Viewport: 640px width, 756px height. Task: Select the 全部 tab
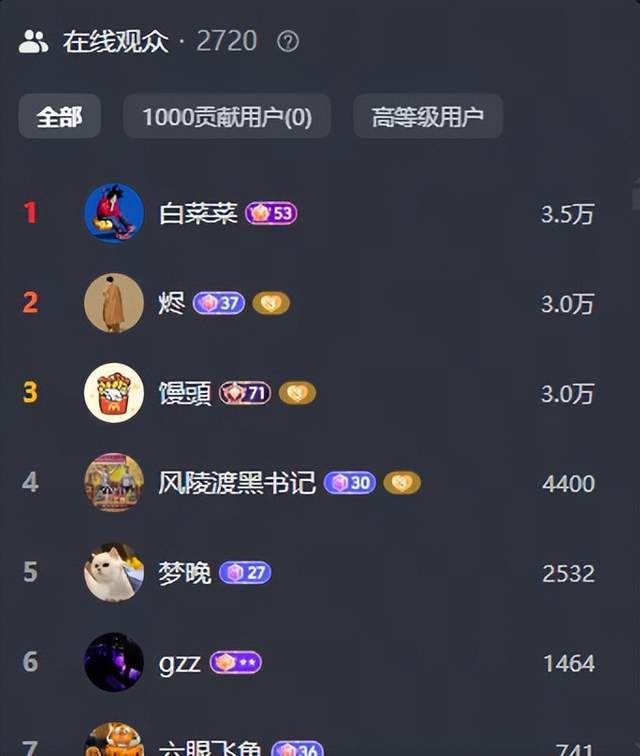(x=59, y=117)
